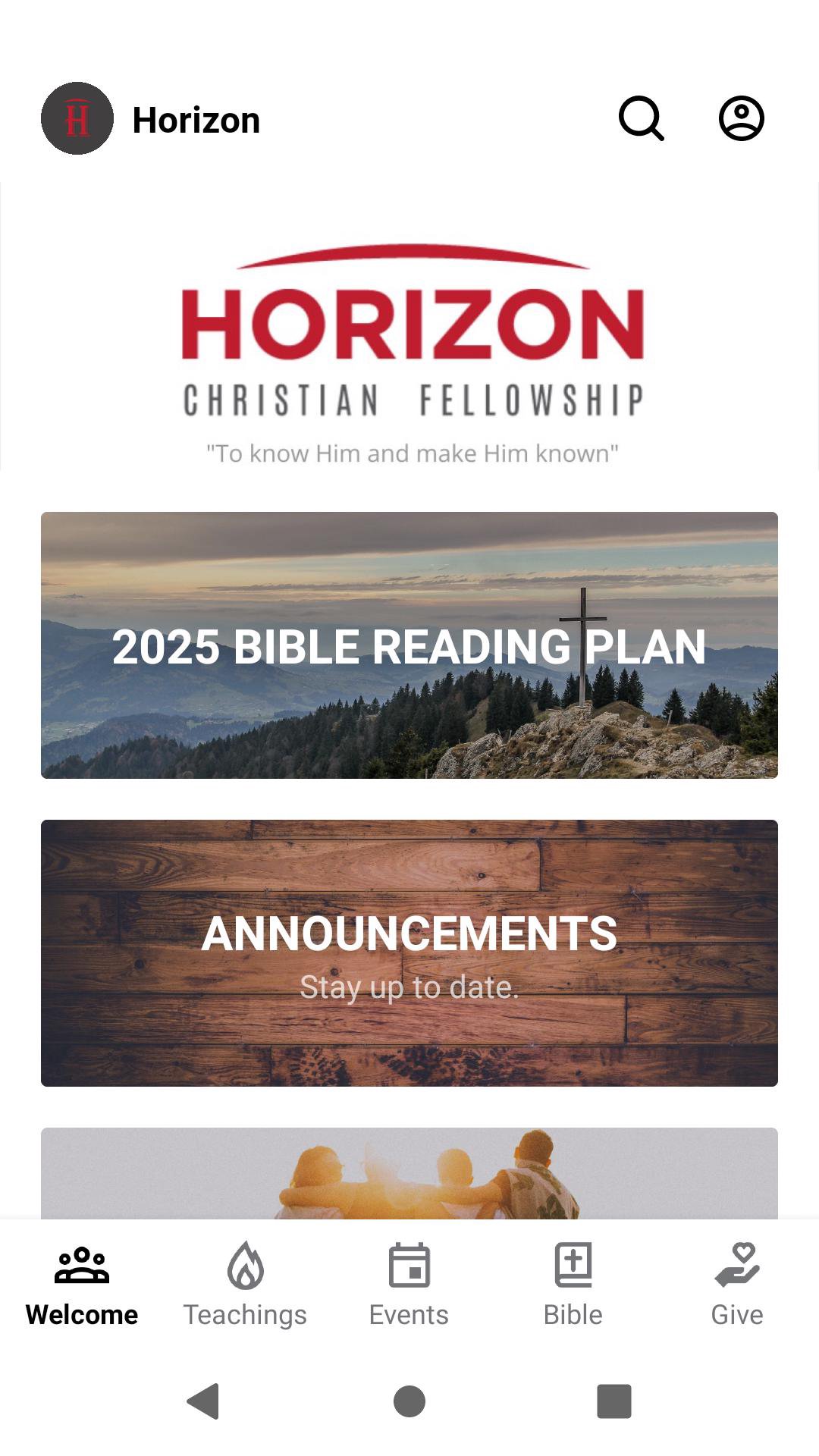The image size is (819, 1456).
Task: Open the user profile icon
Action: [741, 118]
